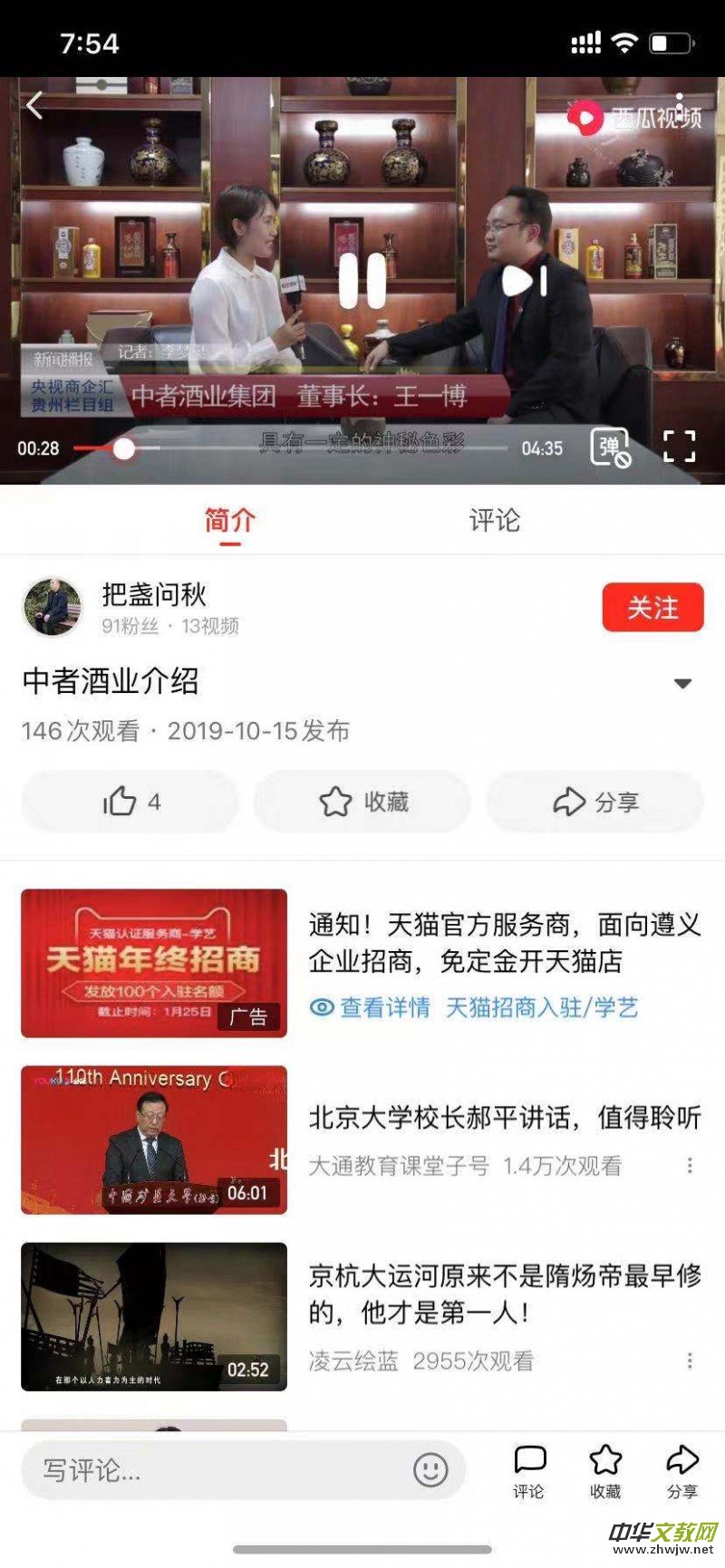Tap the 评论 comment icon at the bottom
The image size is (725, 1568).
tap(528, 1467)
